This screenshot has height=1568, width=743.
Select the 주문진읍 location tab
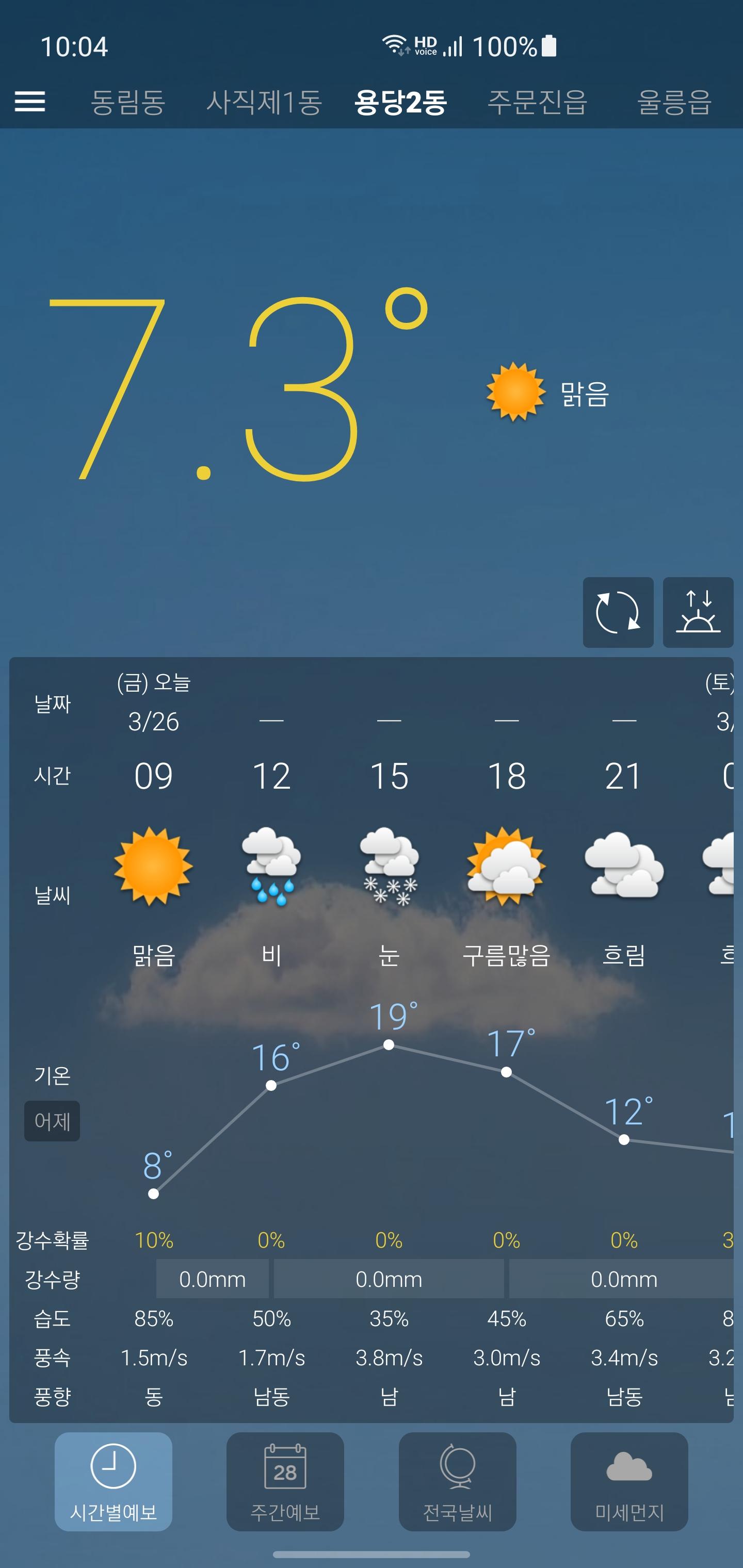(x=537, y=102)
